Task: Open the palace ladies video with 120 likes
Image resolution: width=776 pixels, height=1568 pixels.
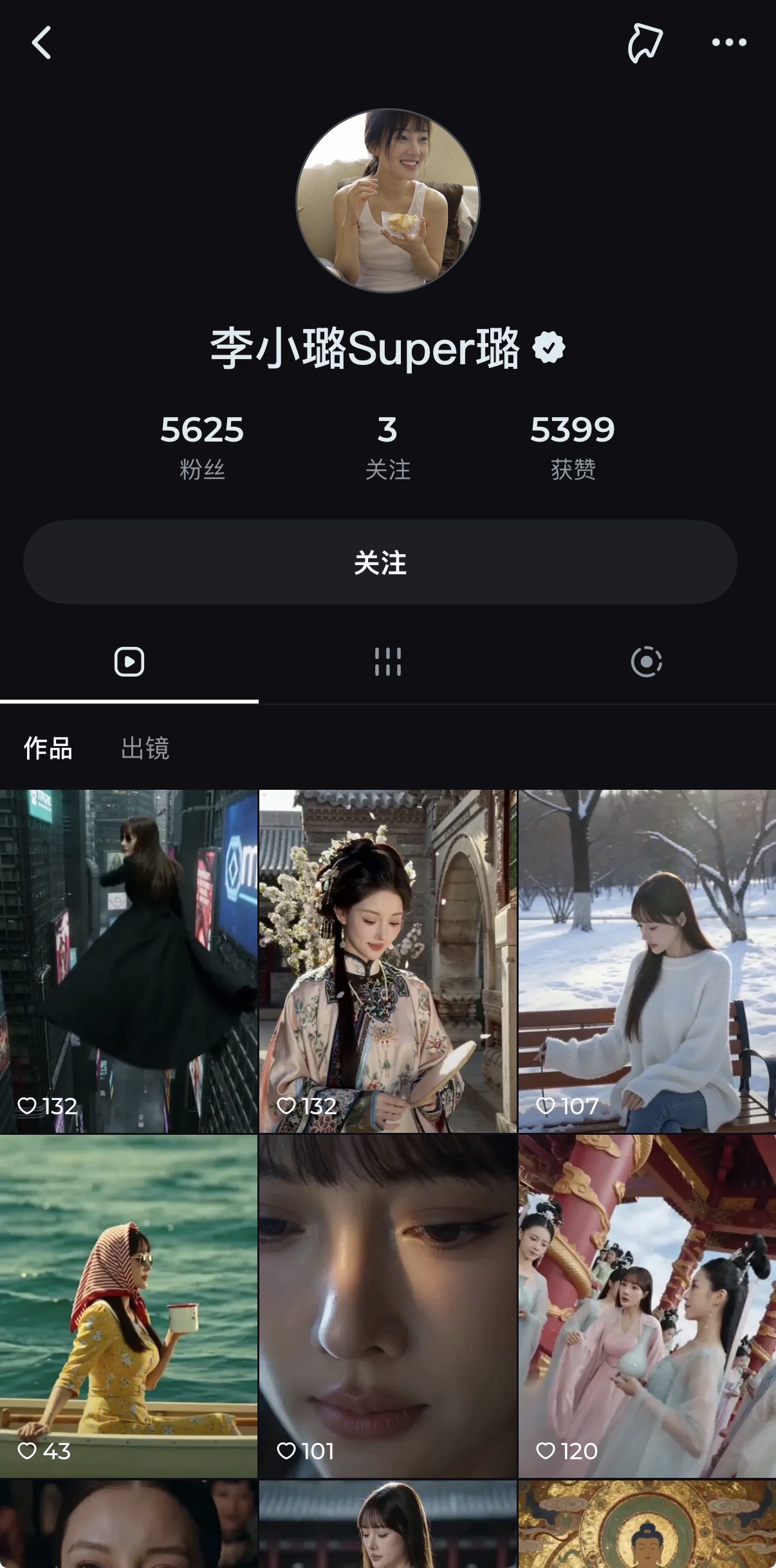Action: click(x=647, y=1305)
